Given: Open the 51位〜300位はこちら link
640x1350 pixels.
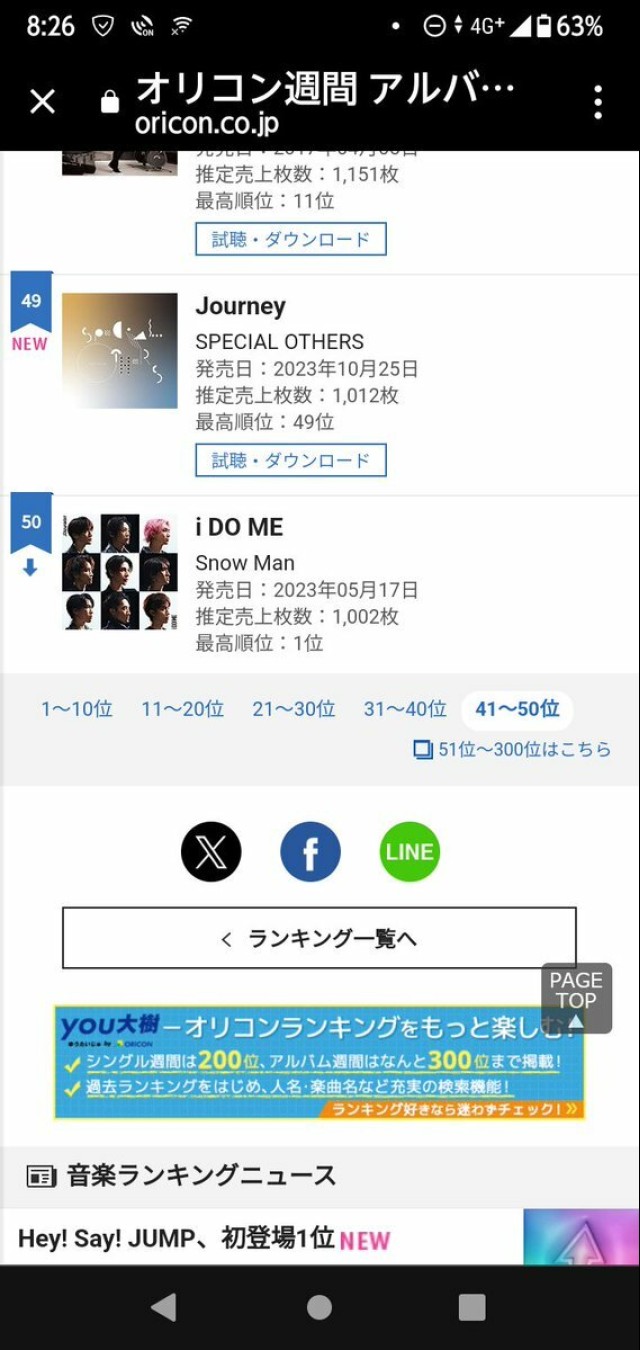Looking at the screenshot, I should click(512, 749).
